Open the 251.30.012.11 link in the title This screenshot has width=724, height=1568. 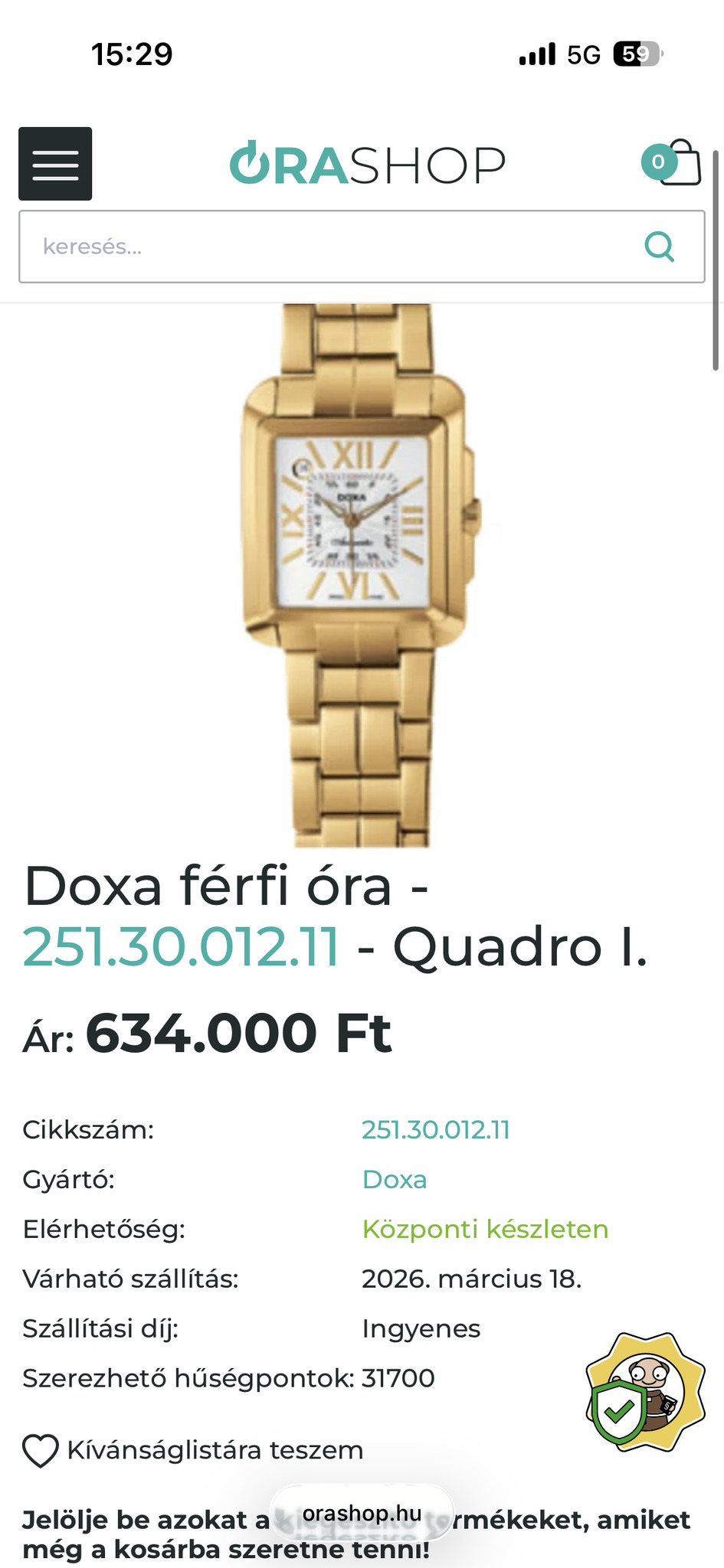[x=181, y=947]
